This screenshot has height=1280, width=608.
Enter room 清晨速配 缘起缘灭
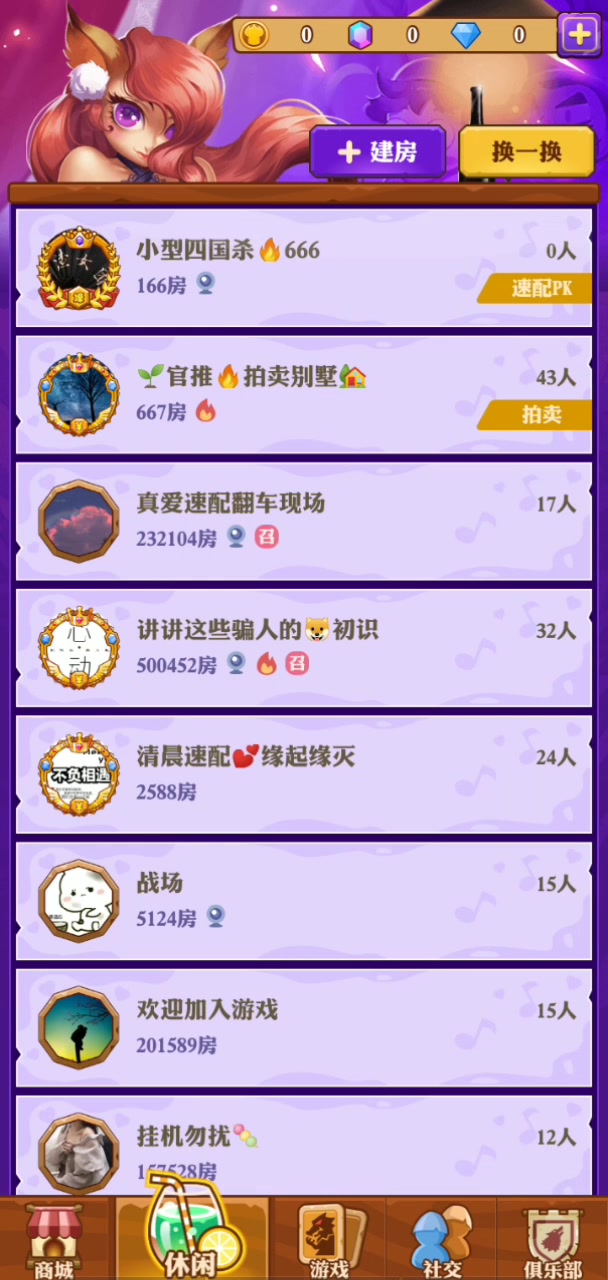pyautogui.click(x=303, y=774)
